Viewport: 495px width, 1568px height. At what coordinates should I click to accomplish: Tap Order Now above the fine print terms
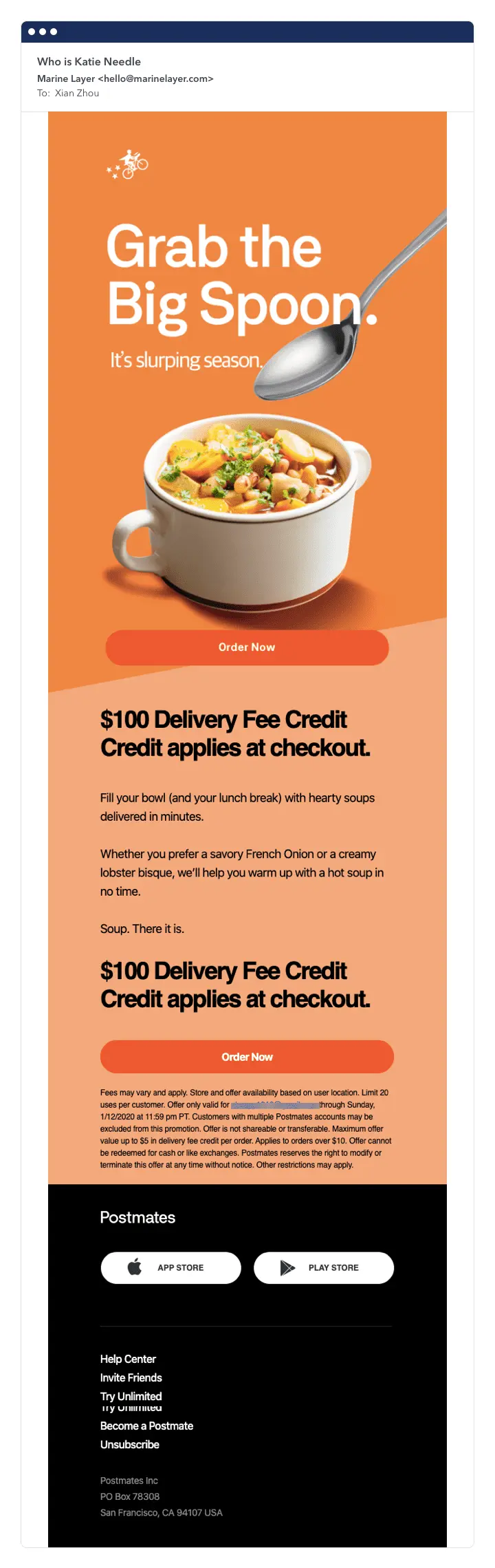(x=247, y=1057)
